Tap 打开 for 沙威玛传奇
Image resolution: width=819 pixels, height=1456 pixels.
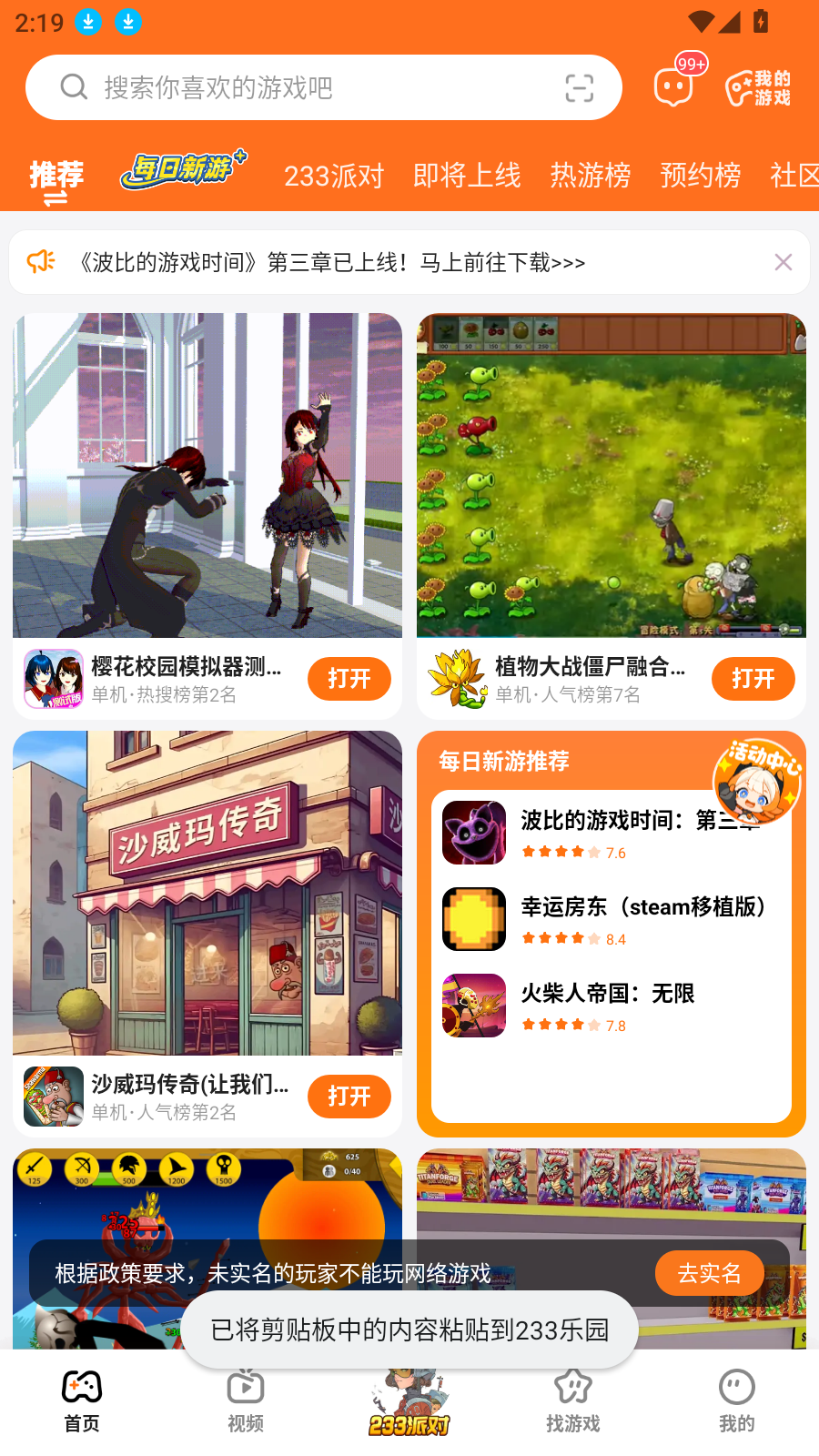point(349,1097)
